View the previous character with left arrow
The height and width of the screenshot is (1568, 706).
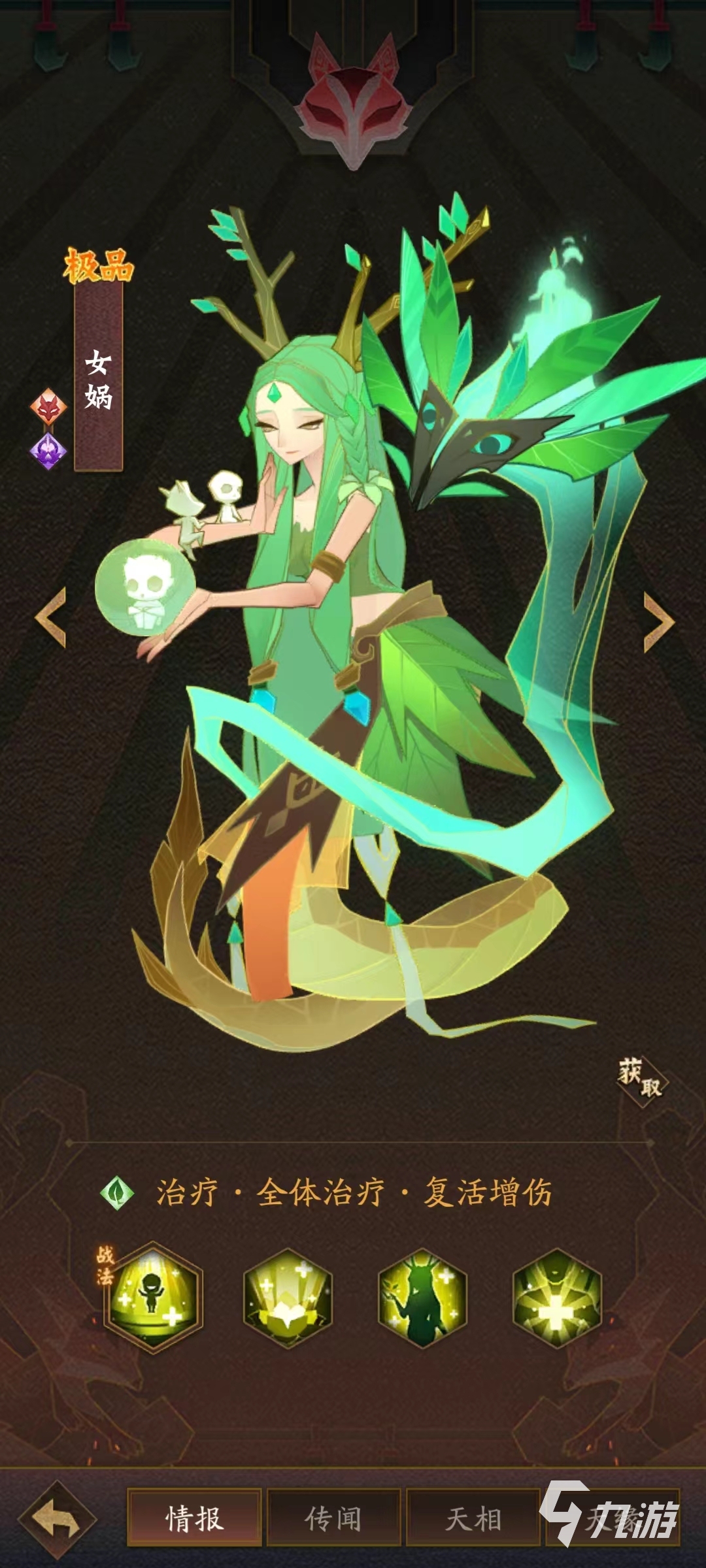51,617
